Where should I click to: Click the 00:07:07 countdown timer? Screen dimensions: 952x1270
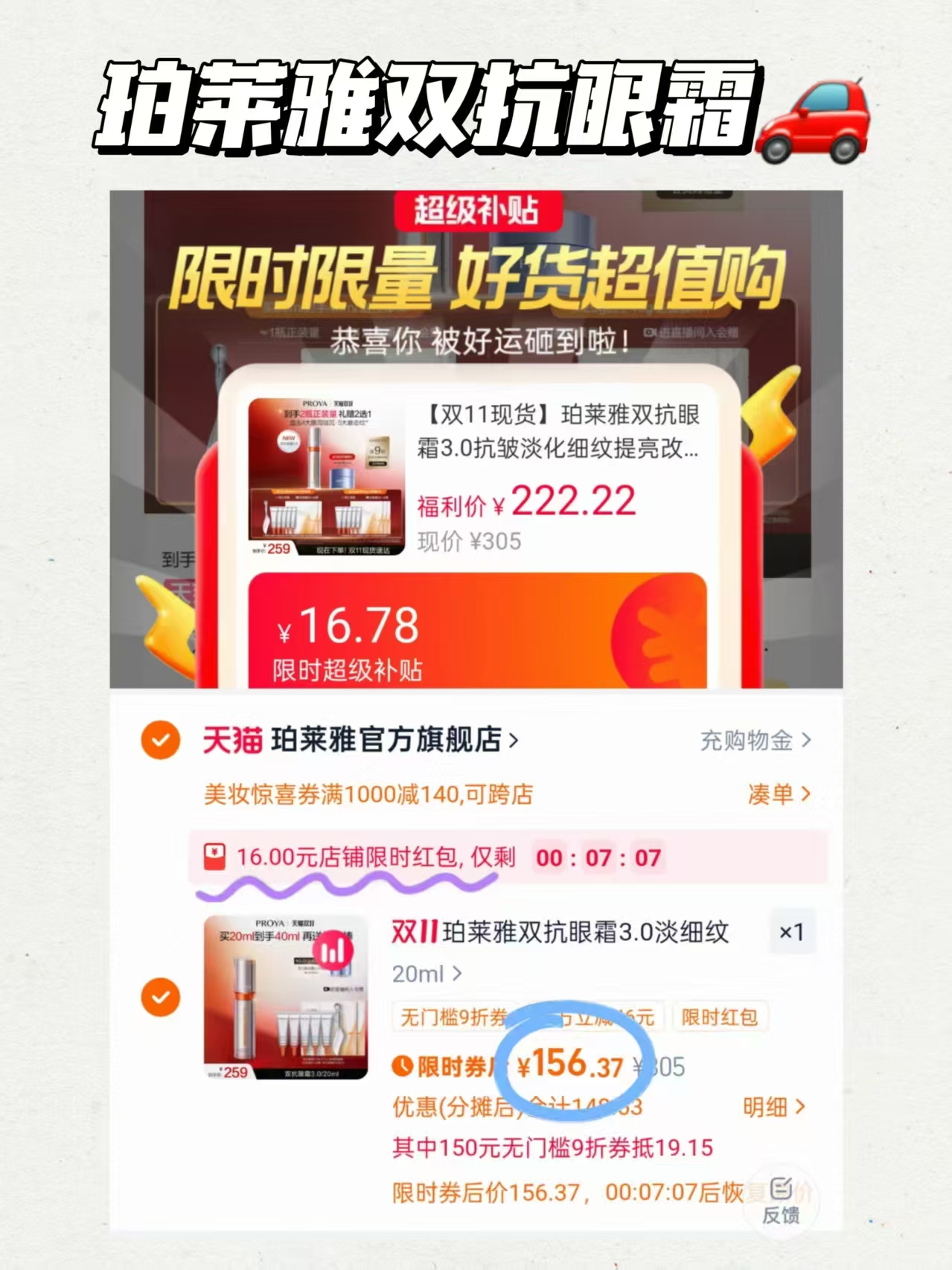point(599,858)
